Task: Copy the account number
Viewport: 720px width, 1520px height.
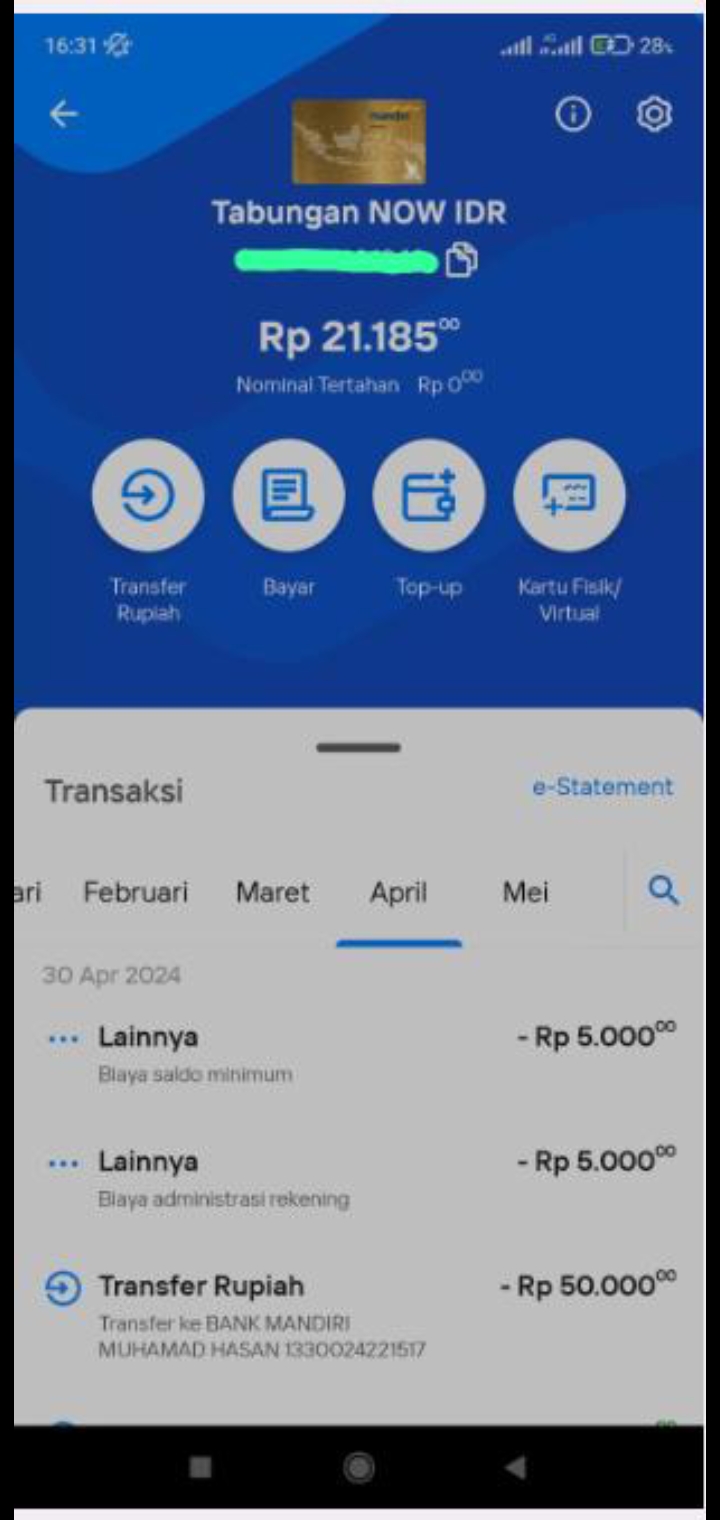Action: 461,262
